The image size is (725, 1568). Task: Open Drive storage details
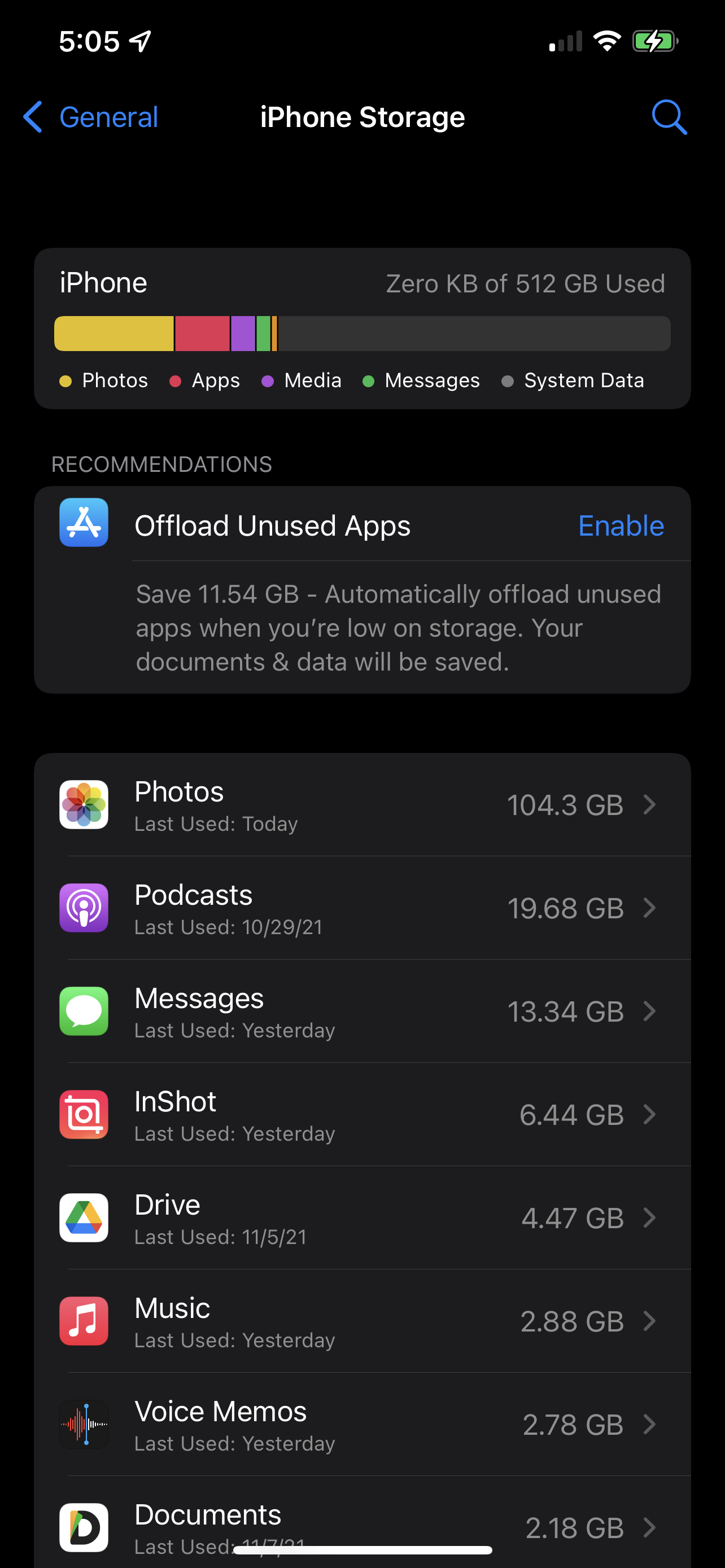point(362,1218)
